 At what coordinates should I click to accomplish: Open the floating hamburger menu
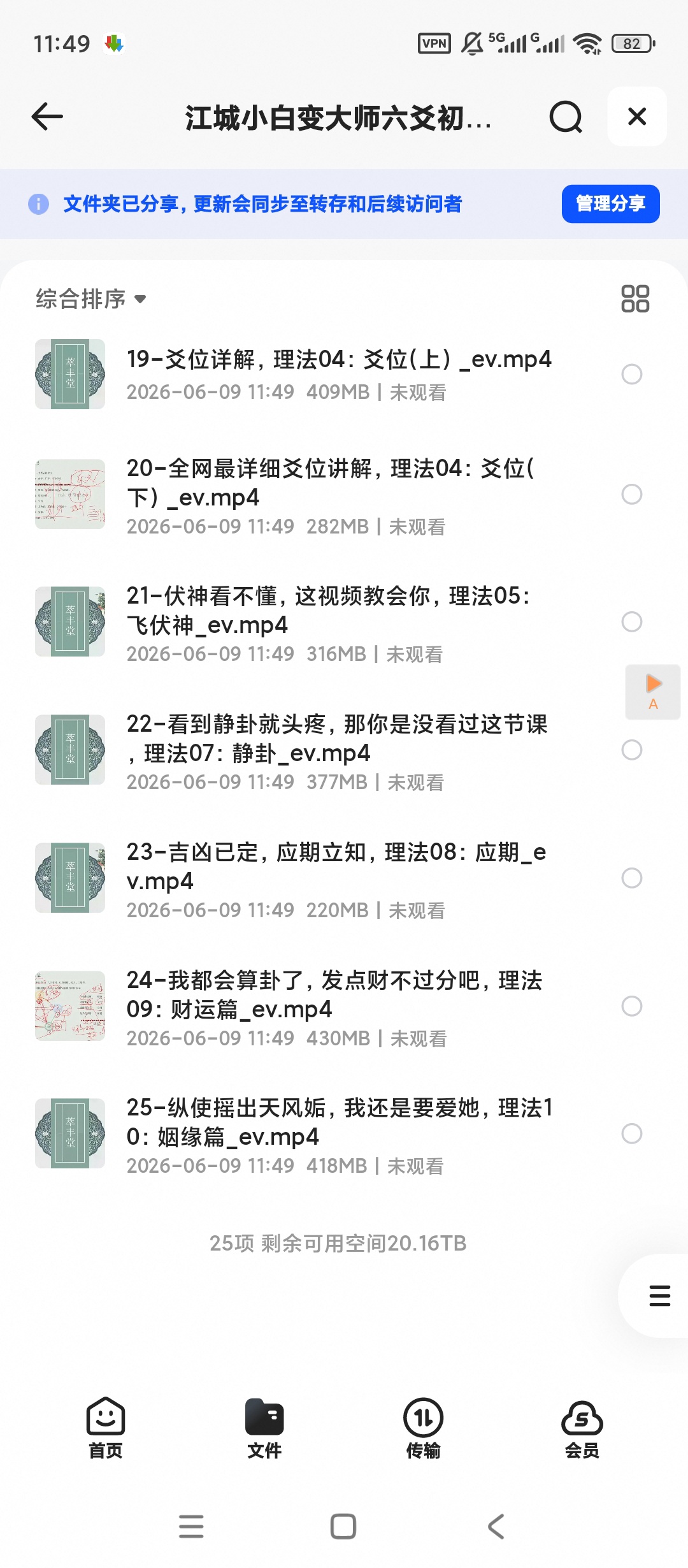click(x=659, y=1296)
